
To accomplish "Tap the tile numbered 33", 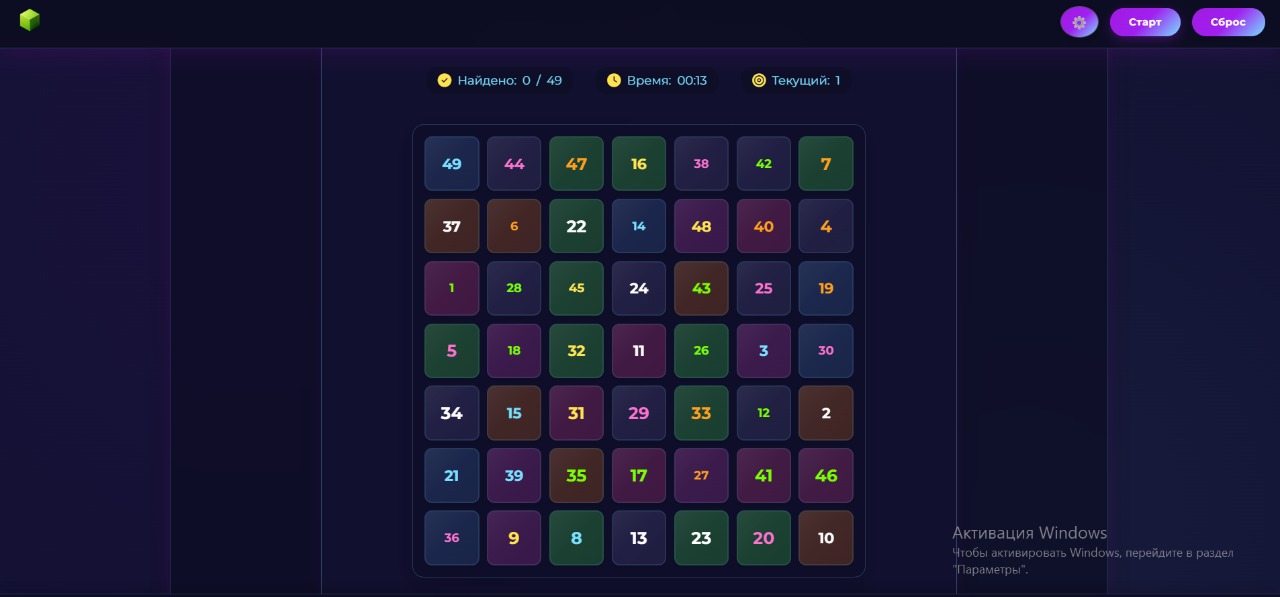I will point(701,413).
